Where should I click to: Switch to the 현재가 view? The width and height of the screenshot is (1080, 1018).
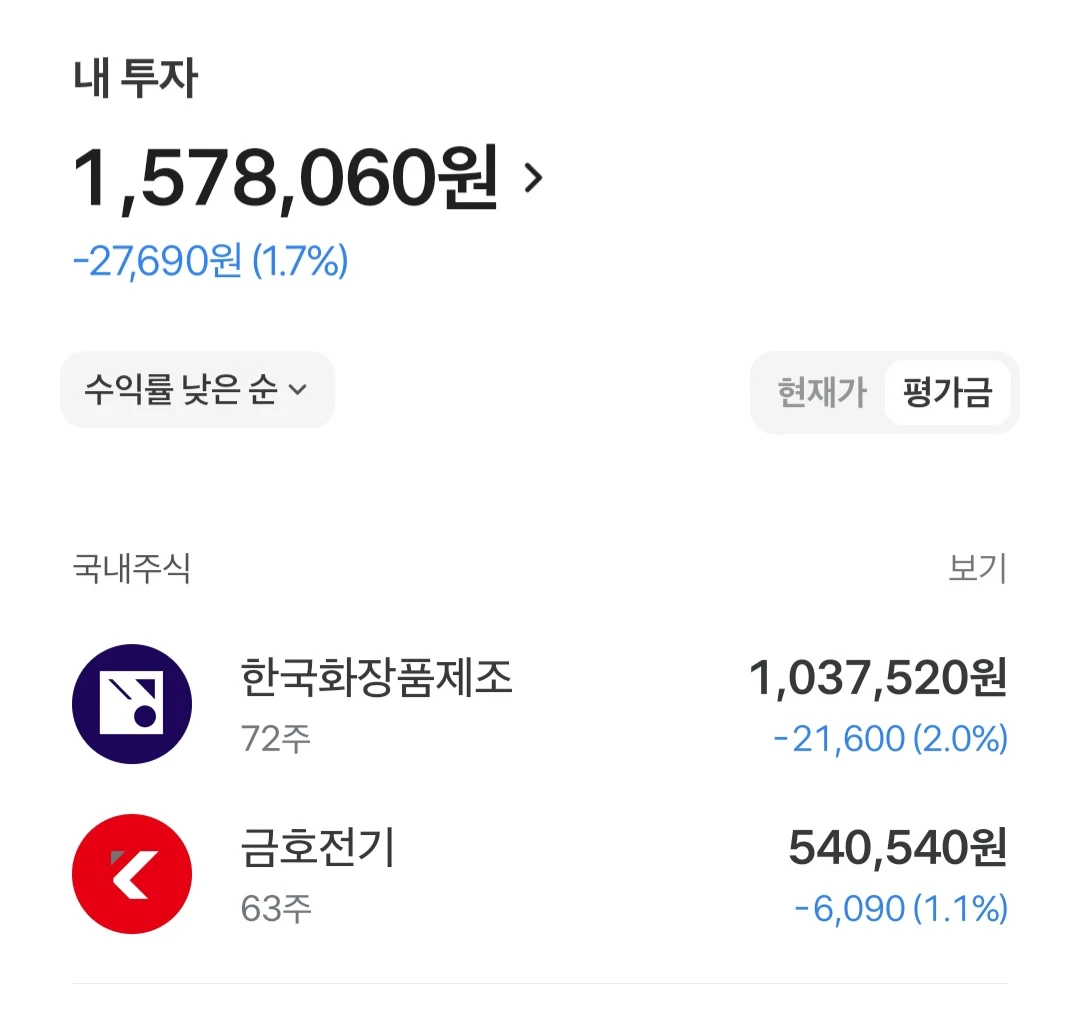click(x=821, y=393)
